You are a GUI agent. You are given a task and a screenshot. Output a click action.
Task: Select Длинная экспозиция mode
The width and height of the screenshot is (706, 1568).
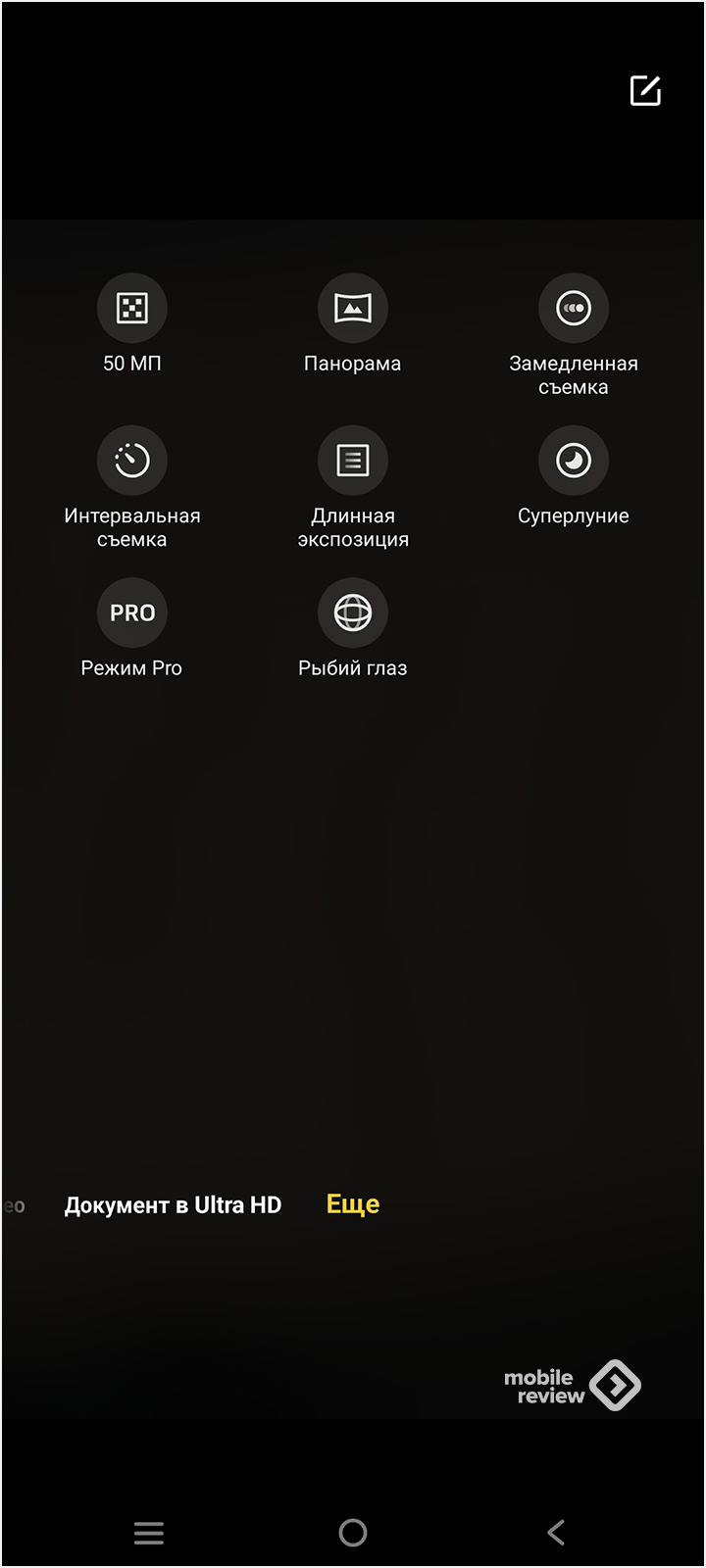pos(353,461)
